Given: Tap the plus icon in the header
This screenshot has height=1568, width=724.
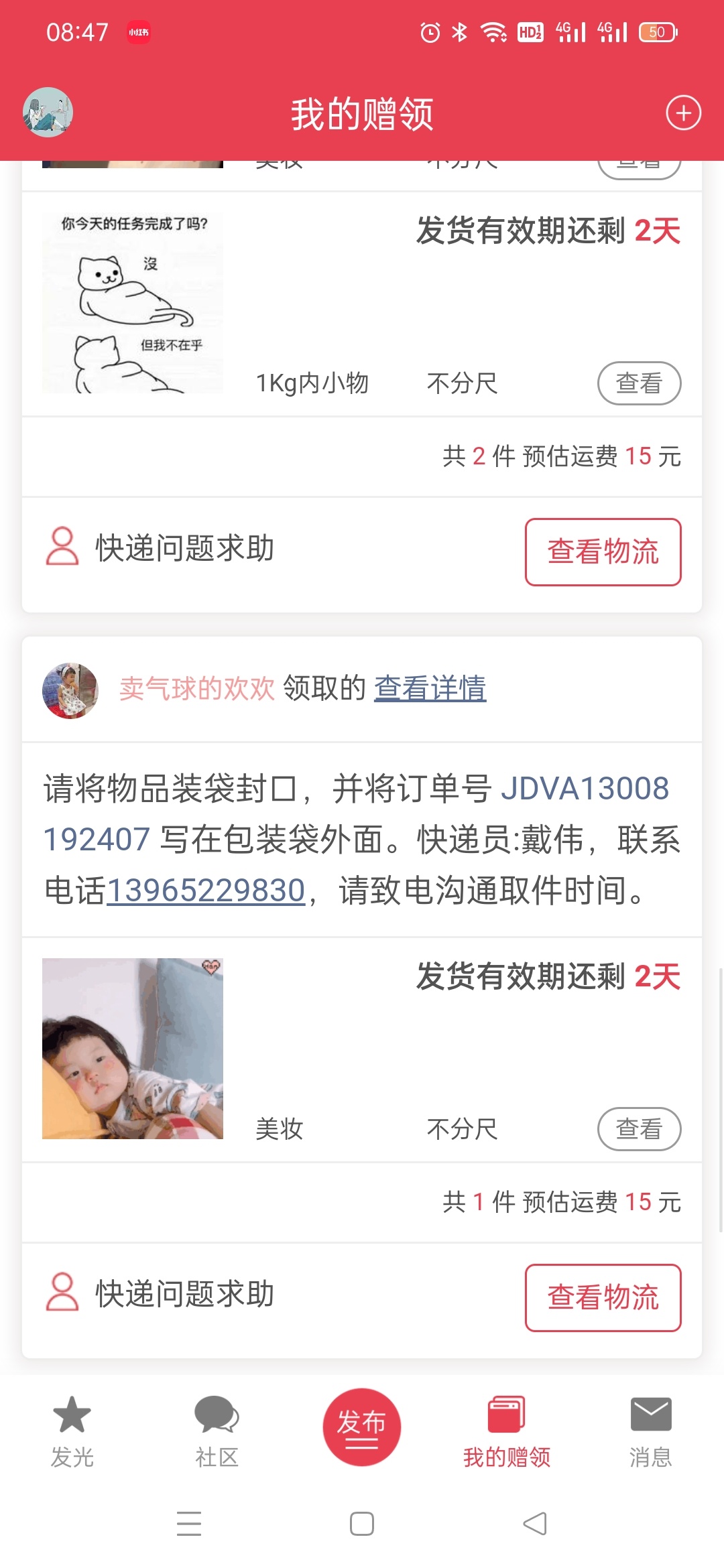Looking at the screenshot, I should [683, 113].
